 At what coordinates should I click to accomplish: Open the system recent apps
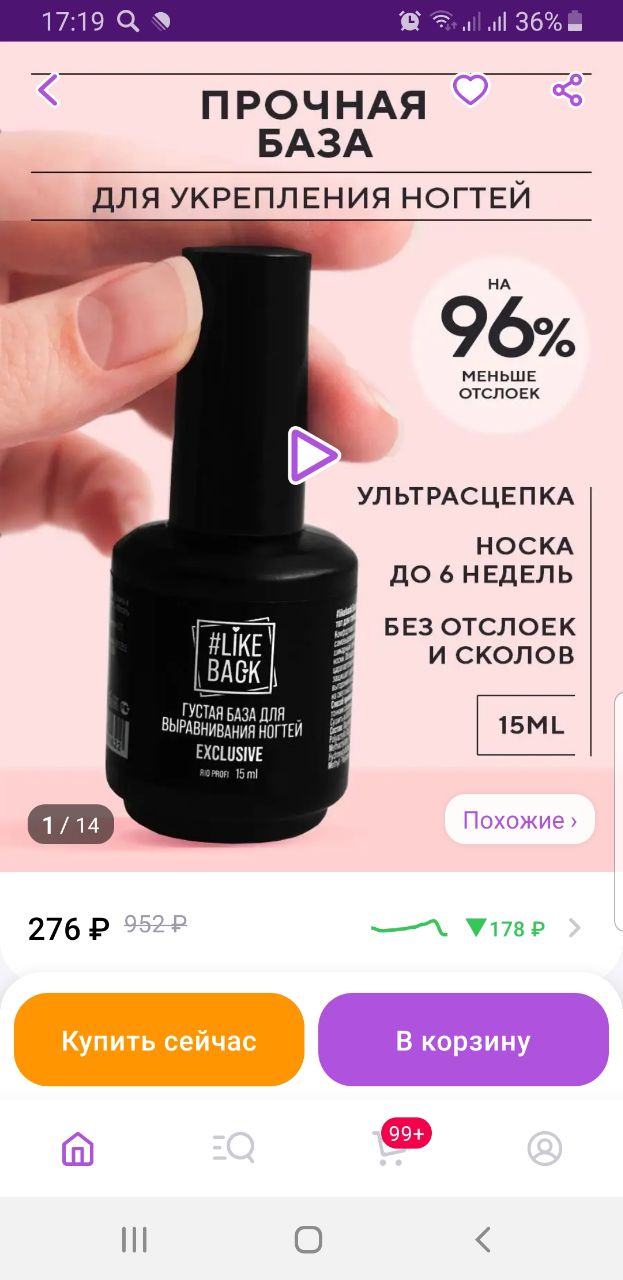tap(134, 1240)
